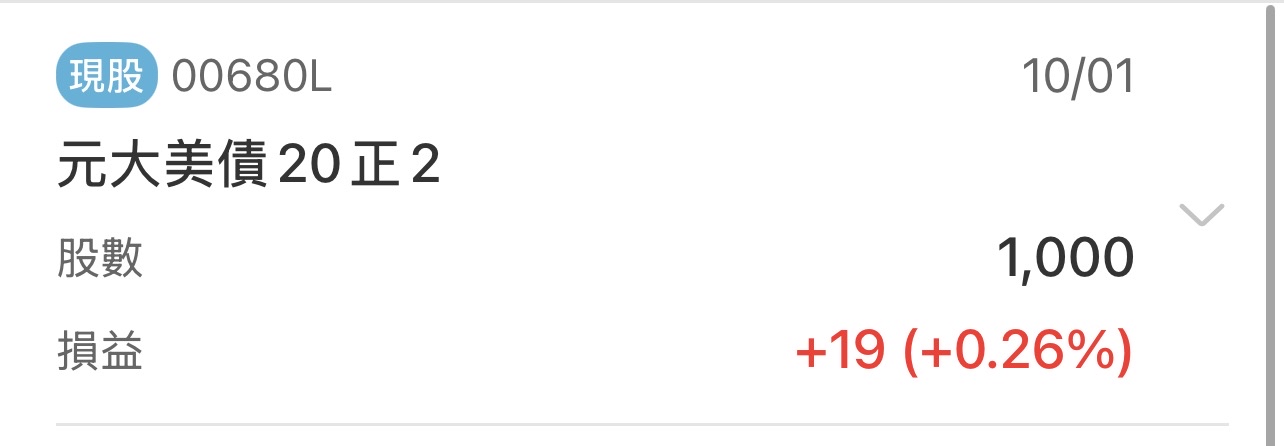Expand the 元大美債20正2 holding details
The image size is (1284, 446).
coord(1201,215)
